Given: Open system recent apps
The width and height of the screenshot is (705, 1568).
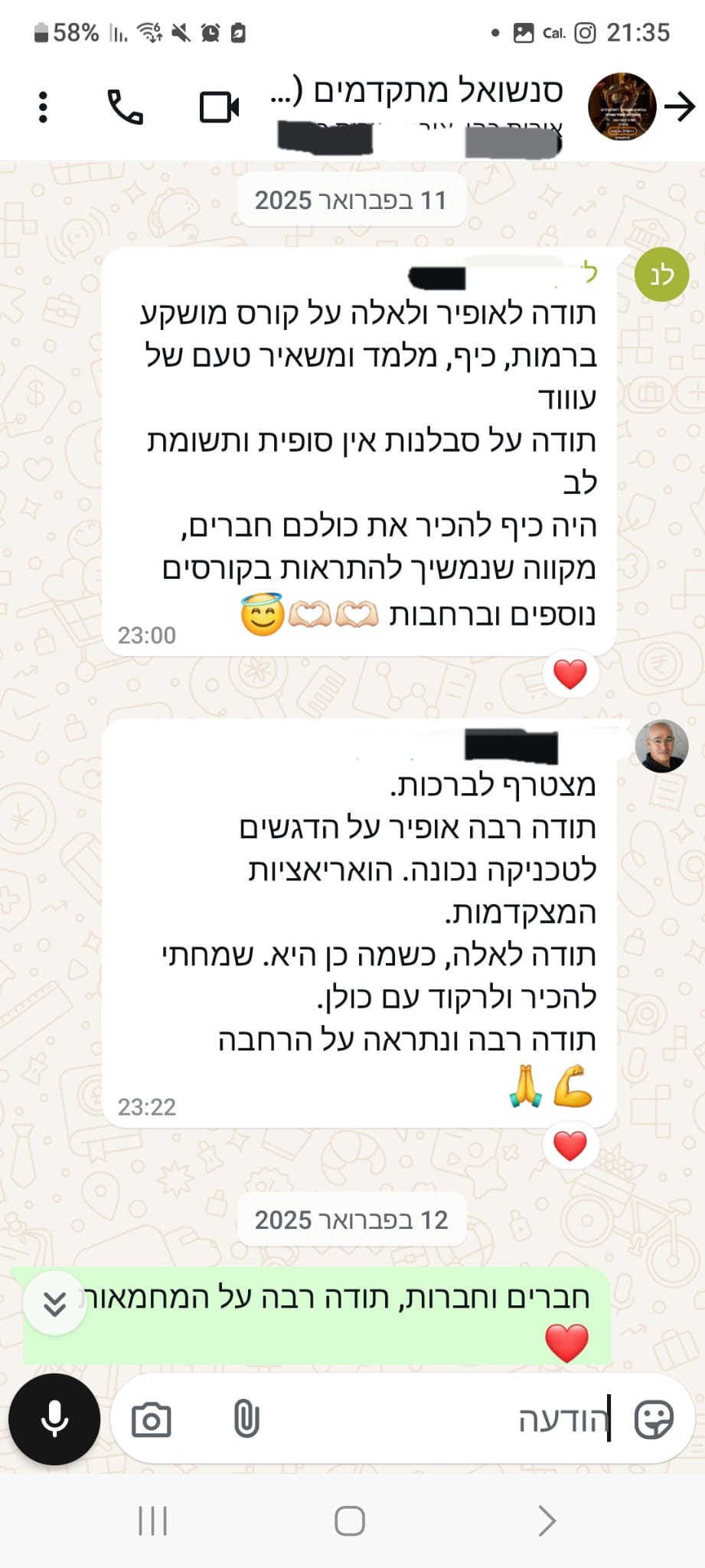Looking at the screenshot, I should [152, 1521].
